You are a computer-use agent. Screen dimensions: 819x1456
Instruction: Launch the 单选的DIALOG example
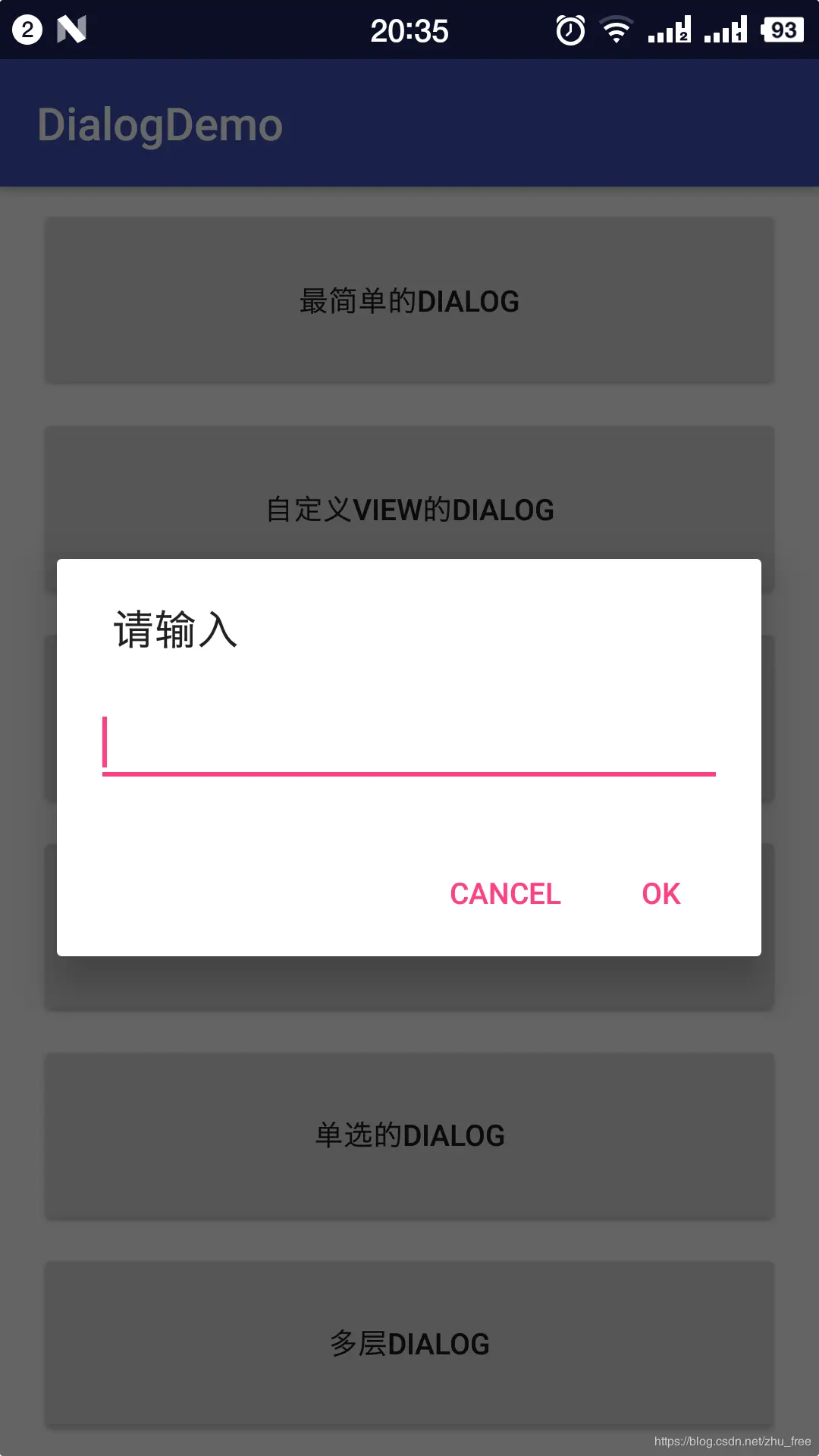409,1134
